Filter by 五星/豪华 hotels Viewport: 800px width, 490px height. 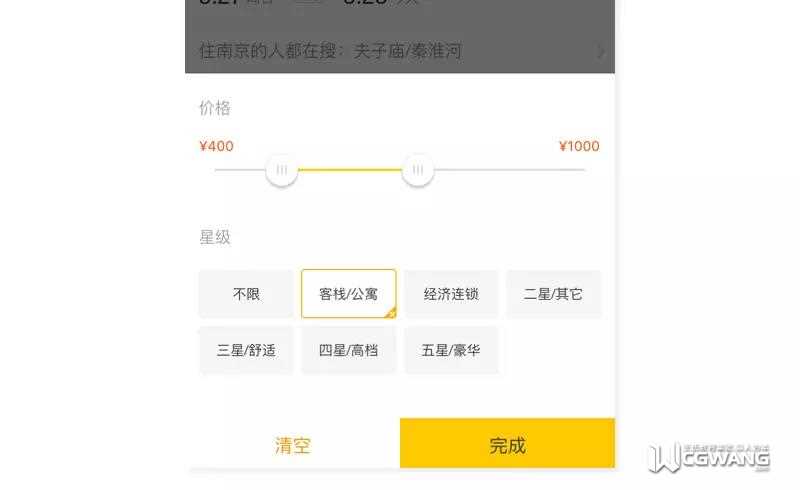(451, 350)
